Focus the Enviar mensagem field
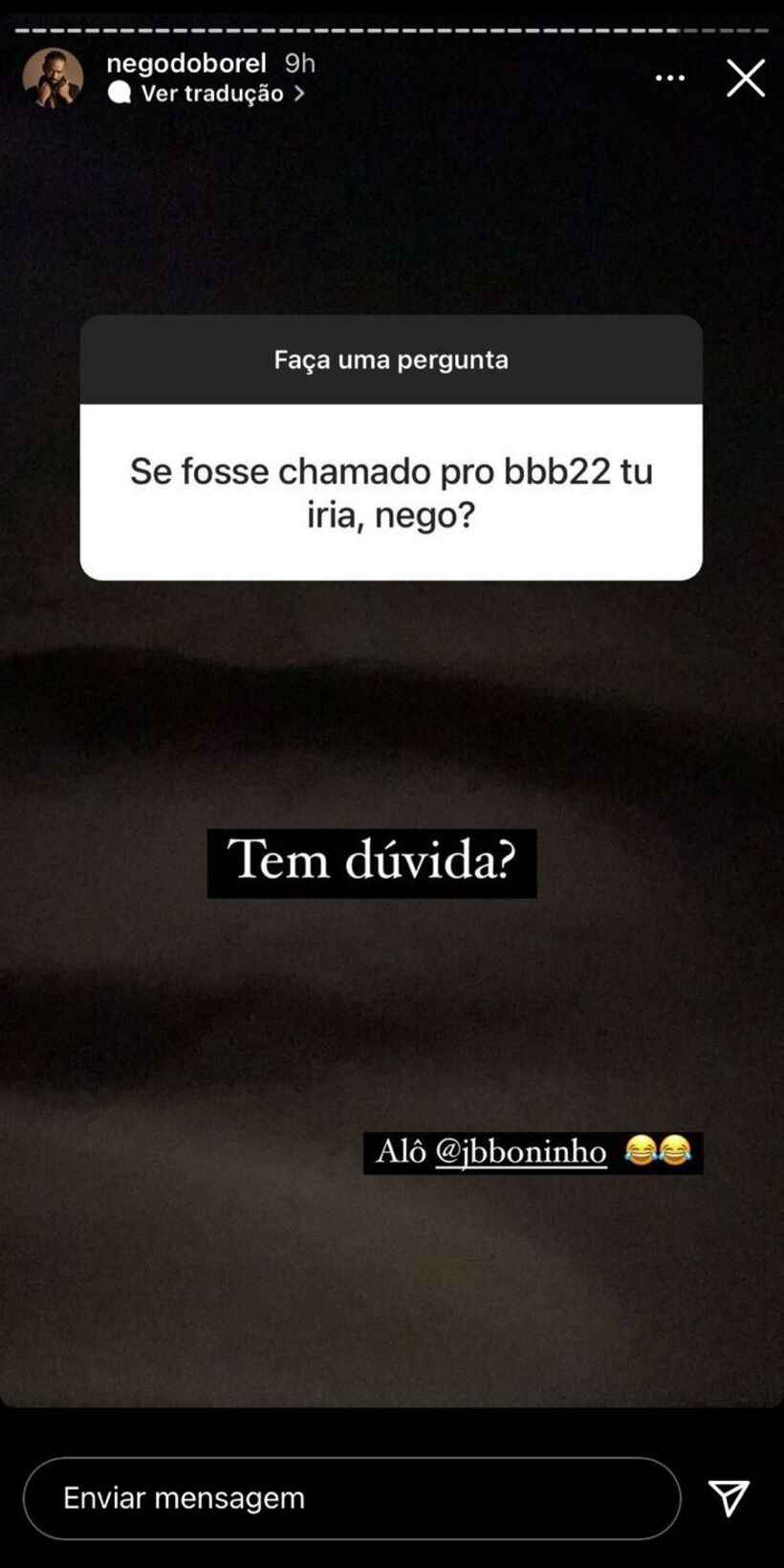 click(x=352, y=1497)
